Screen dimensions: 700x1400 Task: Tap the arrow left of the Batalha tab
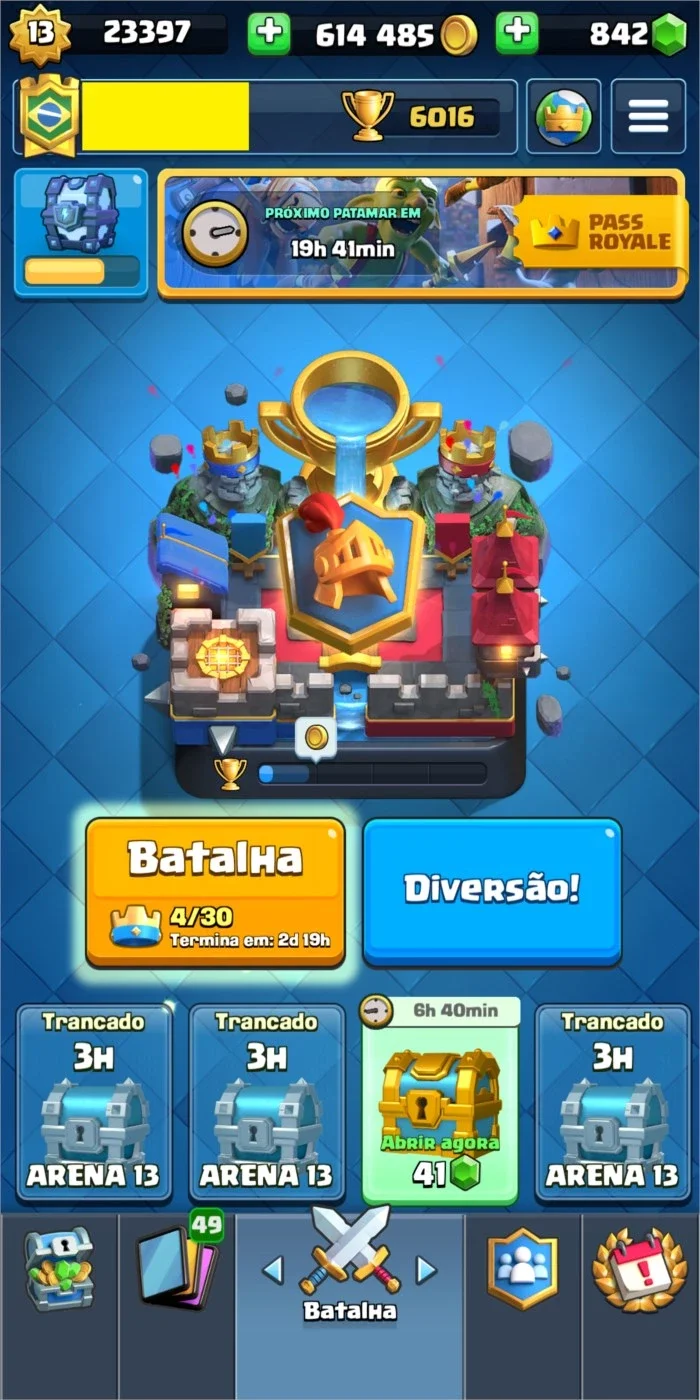272,1270
